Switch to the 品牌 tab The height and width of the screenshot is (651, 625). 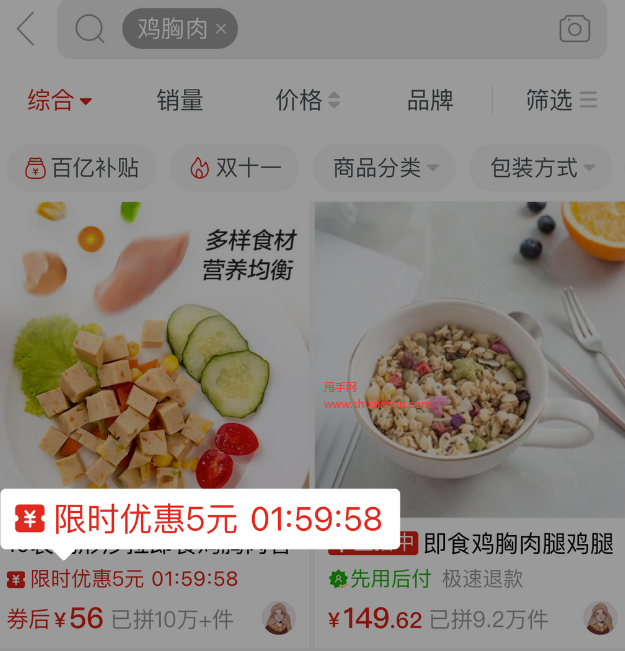430,100
